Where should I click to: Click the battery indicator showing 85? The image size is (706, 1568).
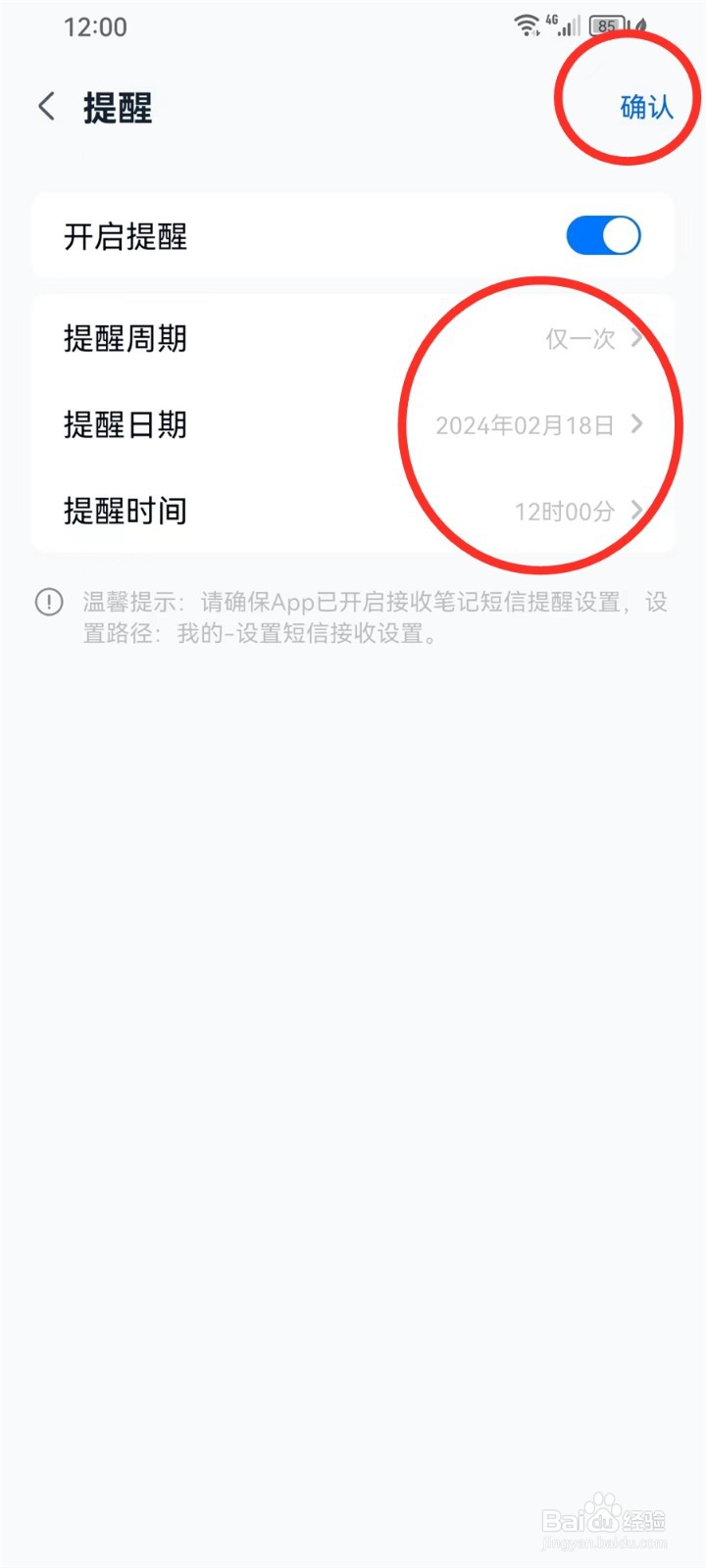pos(606,25)
